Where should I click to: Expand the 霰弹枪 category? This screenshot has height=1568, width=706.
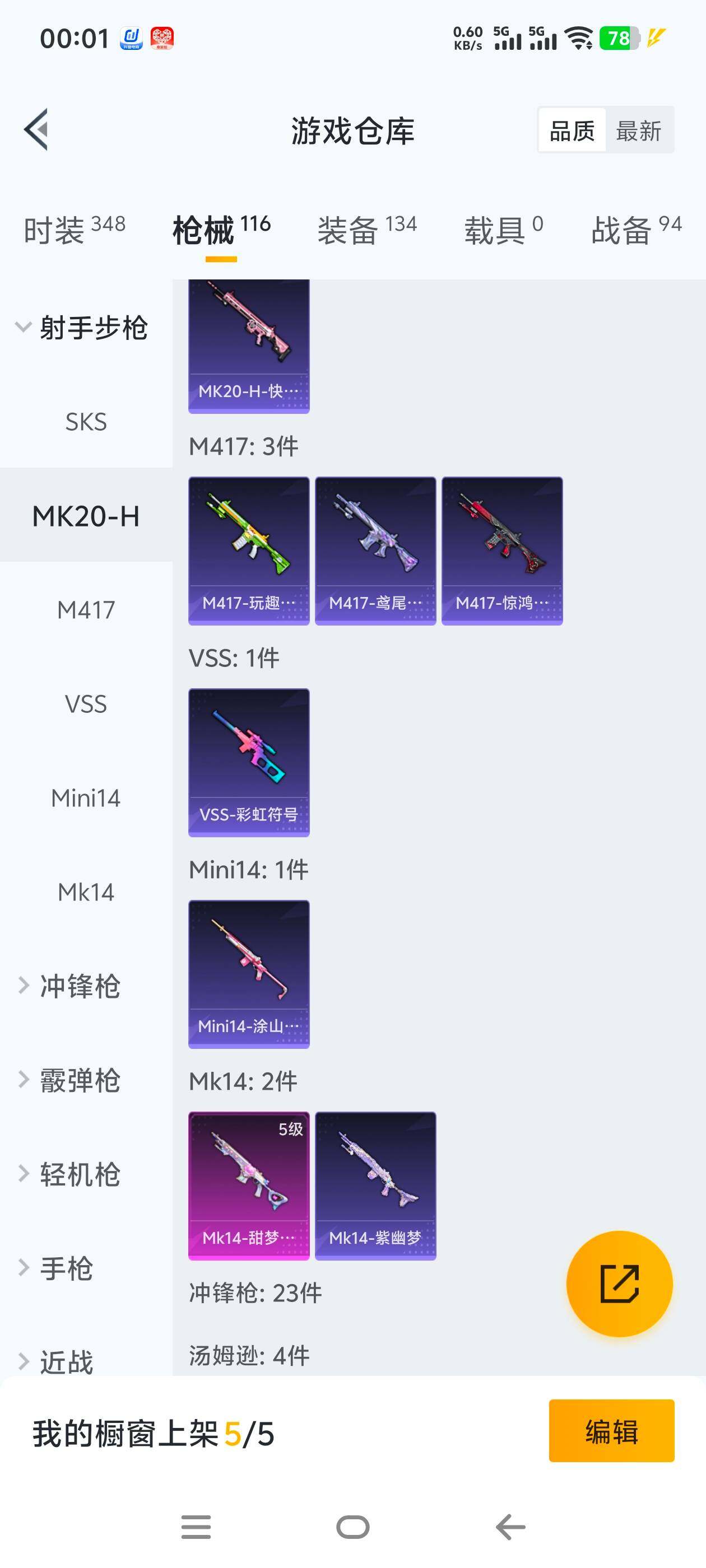[x=79, y=1080]
